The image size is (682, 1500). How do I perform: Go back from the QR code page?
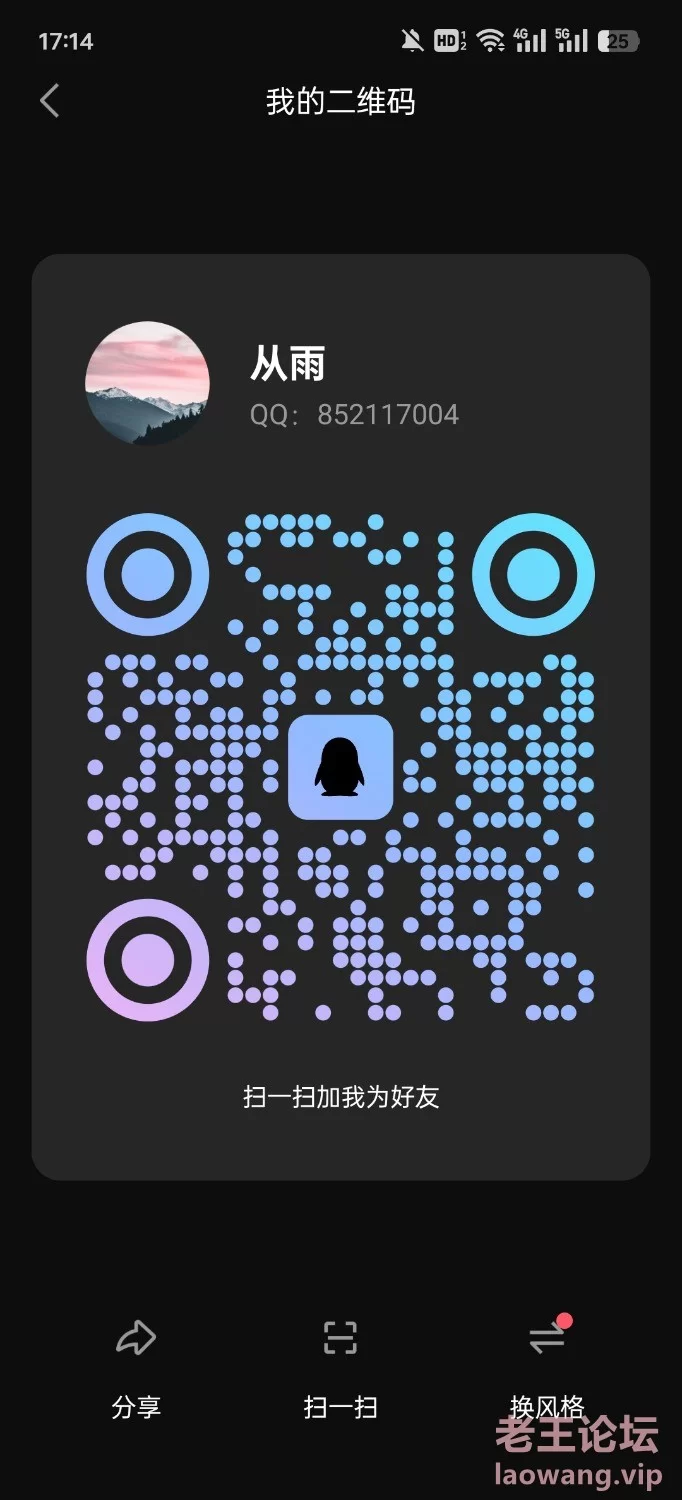click(50, 101)
